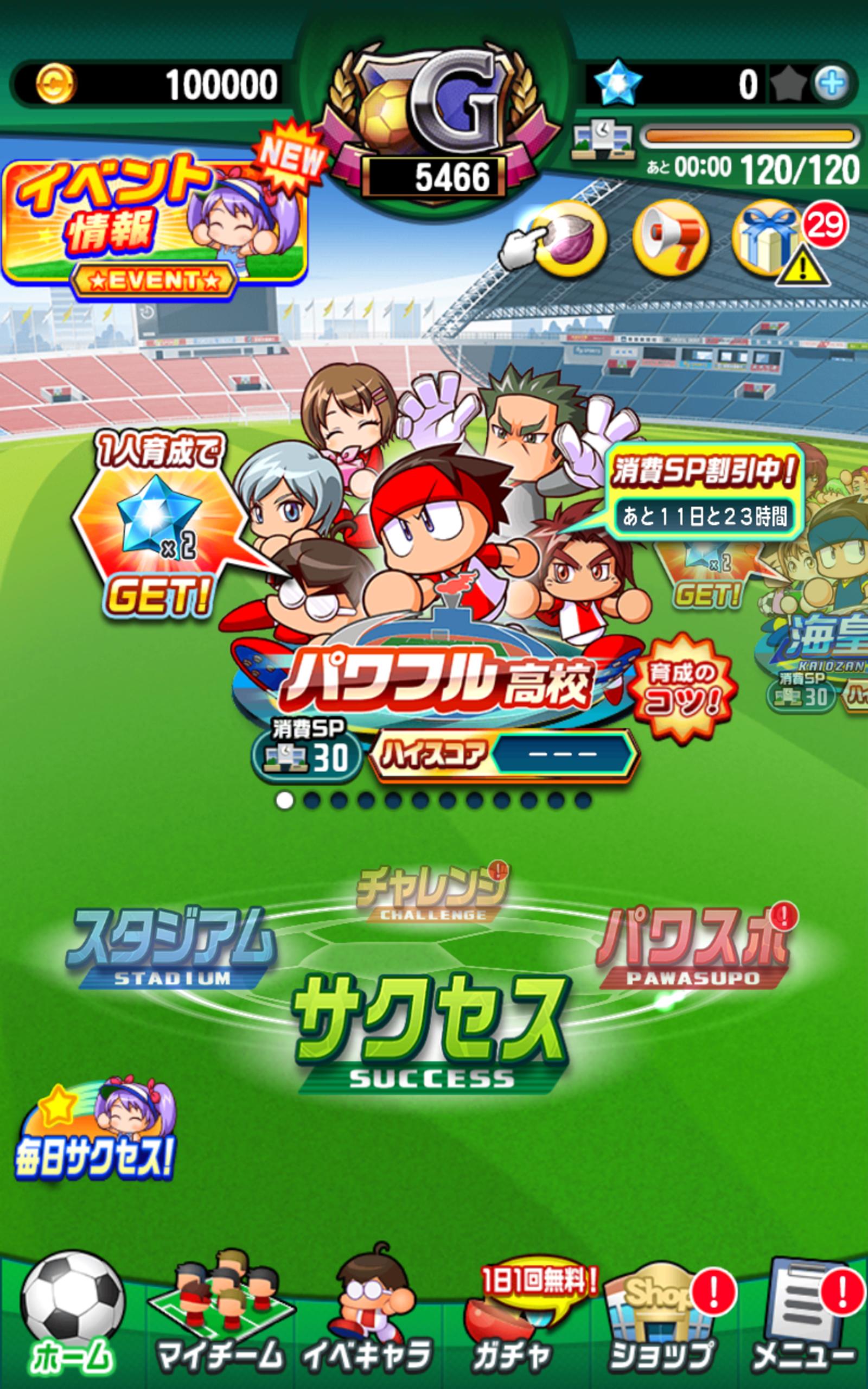The width and height of the screenshot is (868, 1389).
Task: Open the gift box with 29 badge
Action: pyautogui.click(x=769, y=237)
